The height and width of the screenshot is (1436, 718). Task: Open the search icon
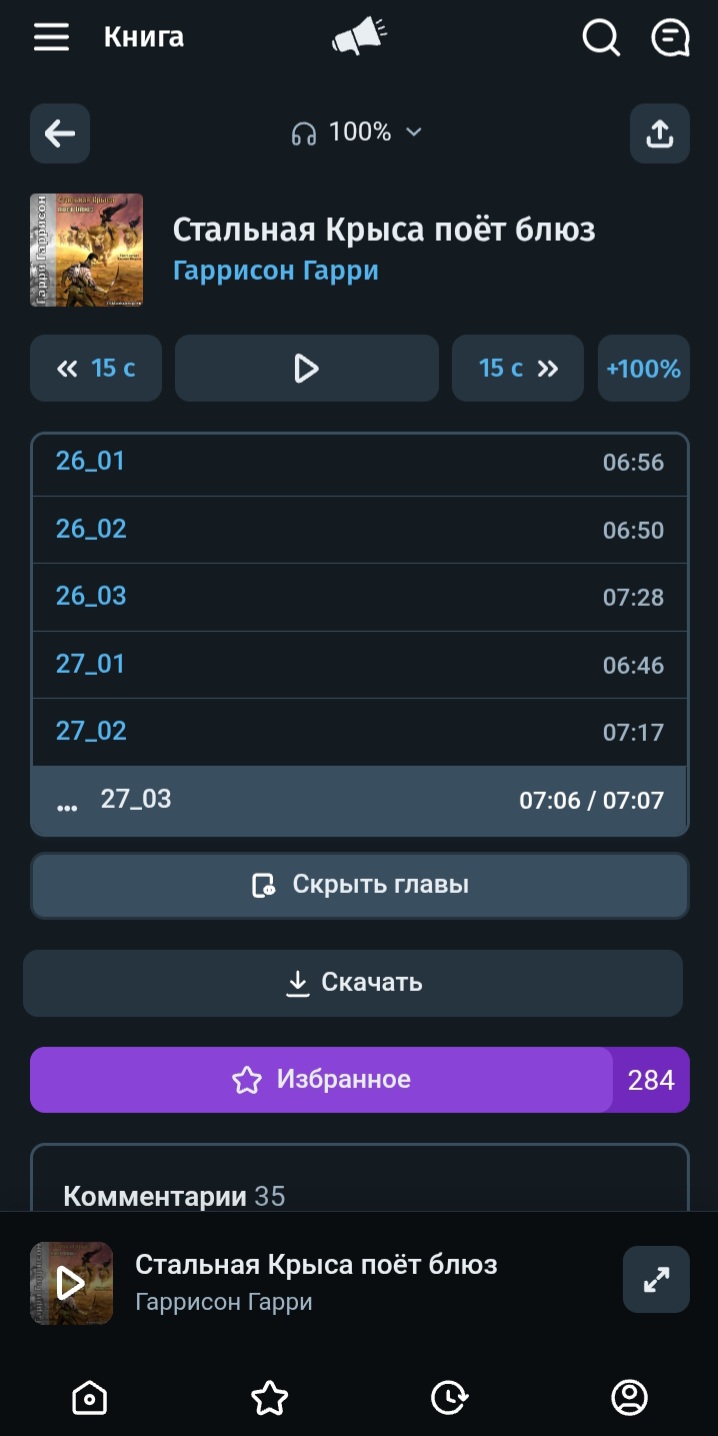tap(601, 38)
